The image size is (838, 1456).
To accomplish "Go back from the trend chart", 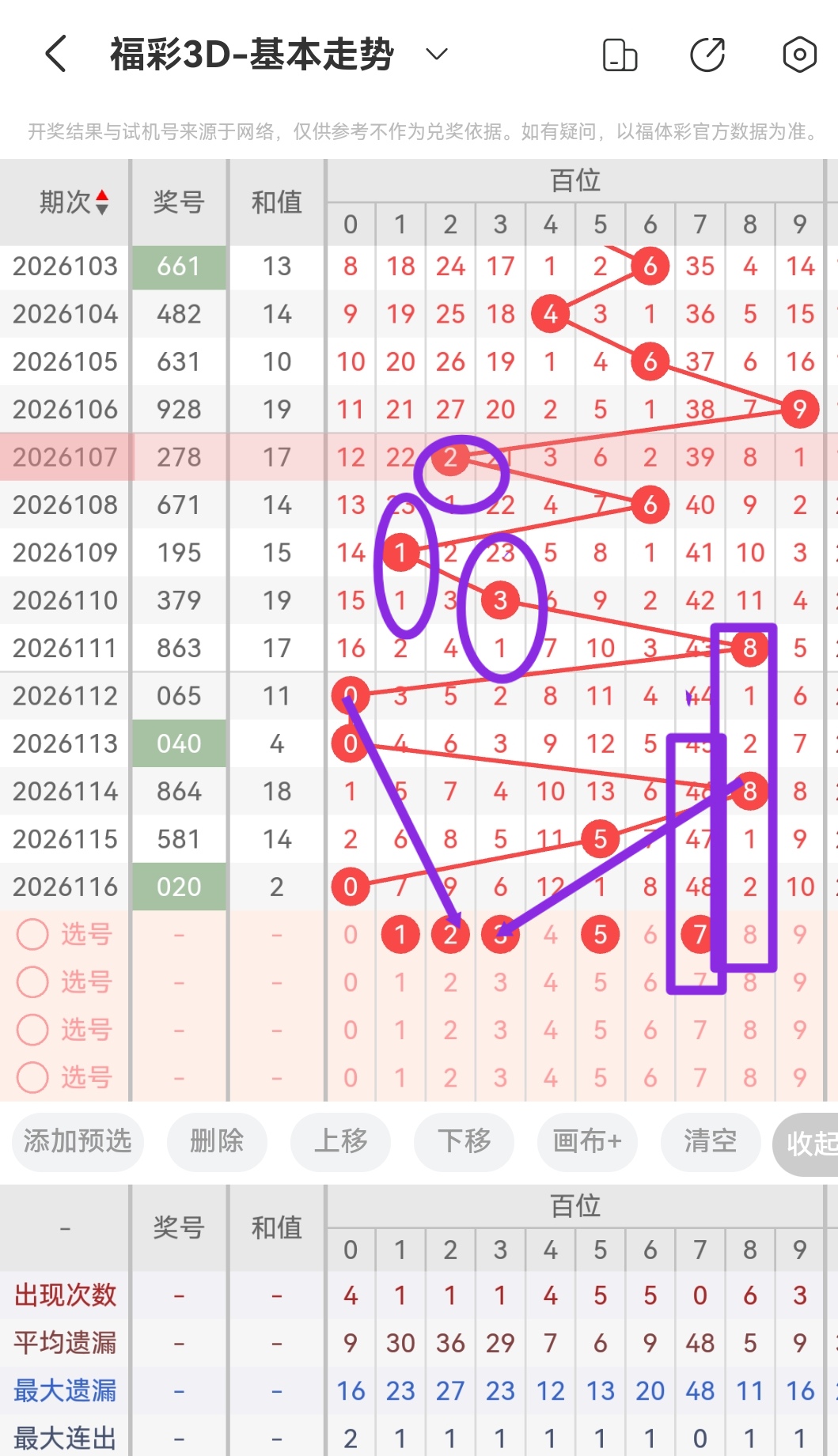I will 55,55.
